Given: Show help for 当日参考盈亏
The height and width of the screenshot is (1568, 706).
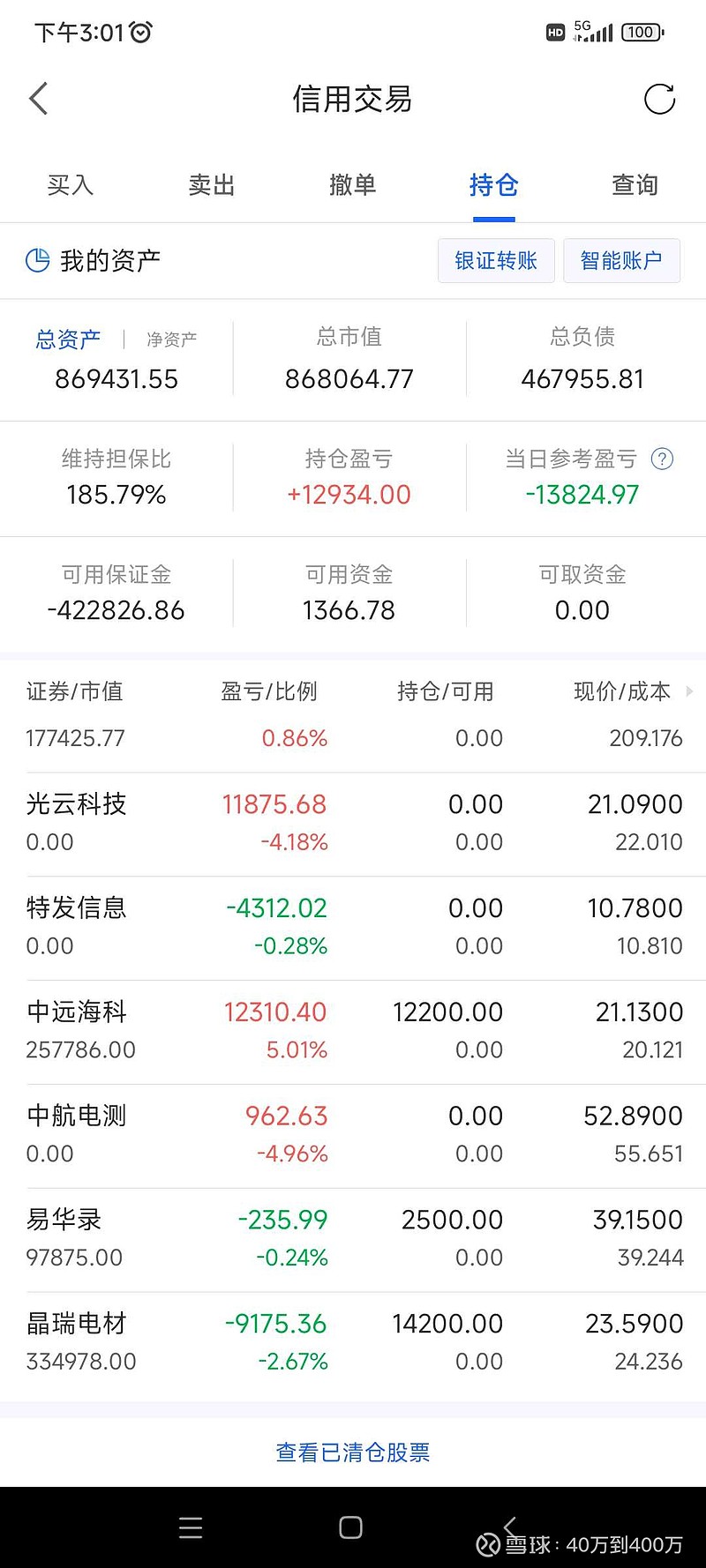Looking at the screenshot, I should click(662, 459).
